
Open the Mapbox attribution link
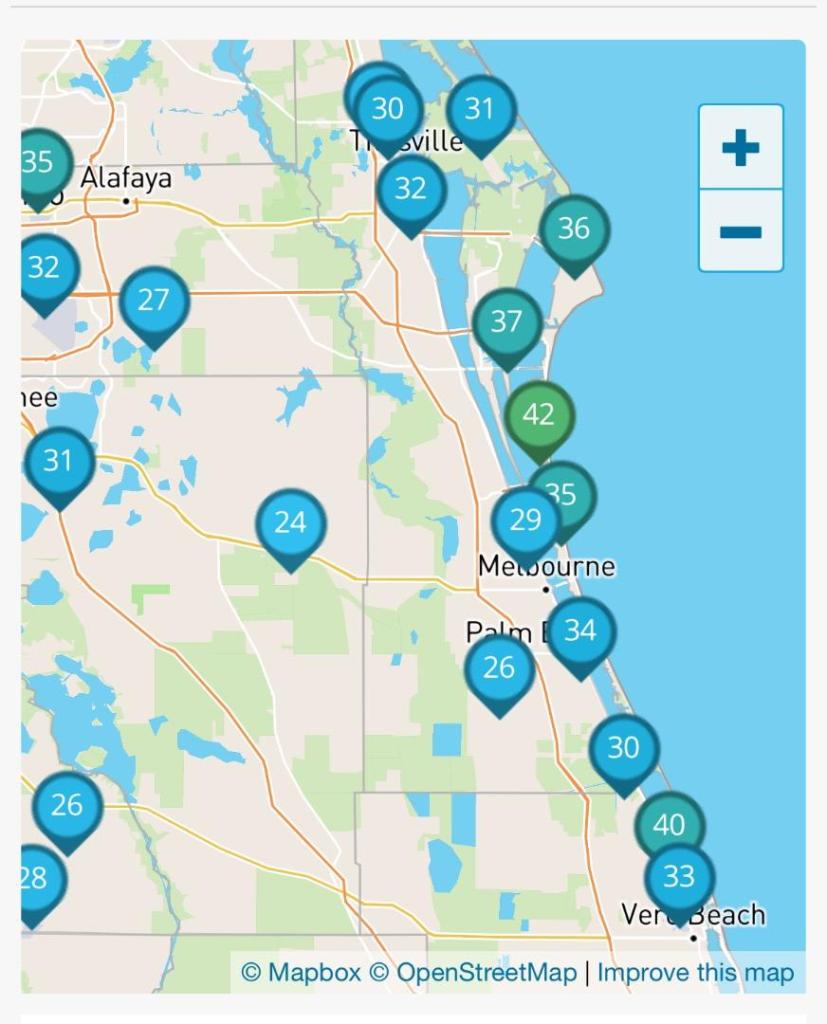click(x=301, y=973)
